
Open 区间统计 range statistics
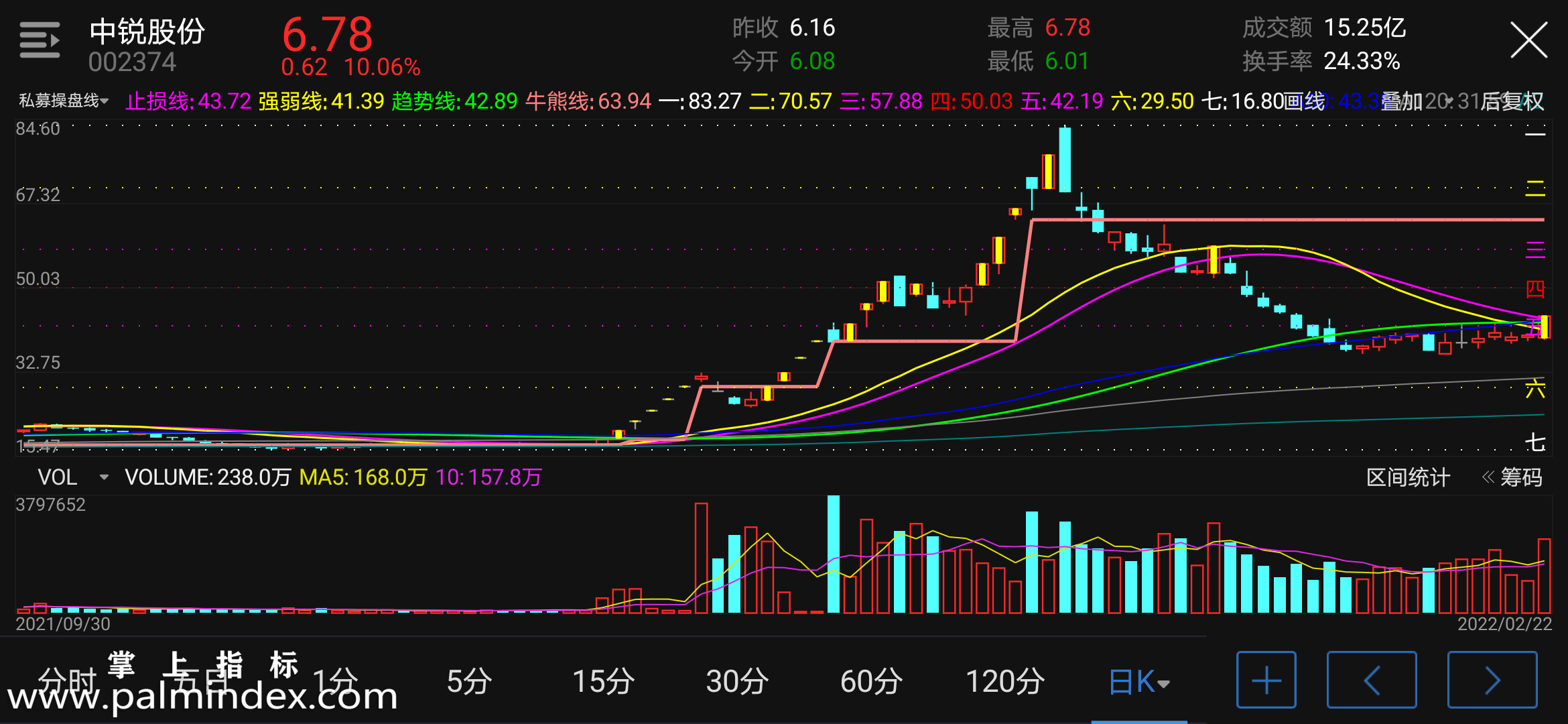pos(1408,477)
